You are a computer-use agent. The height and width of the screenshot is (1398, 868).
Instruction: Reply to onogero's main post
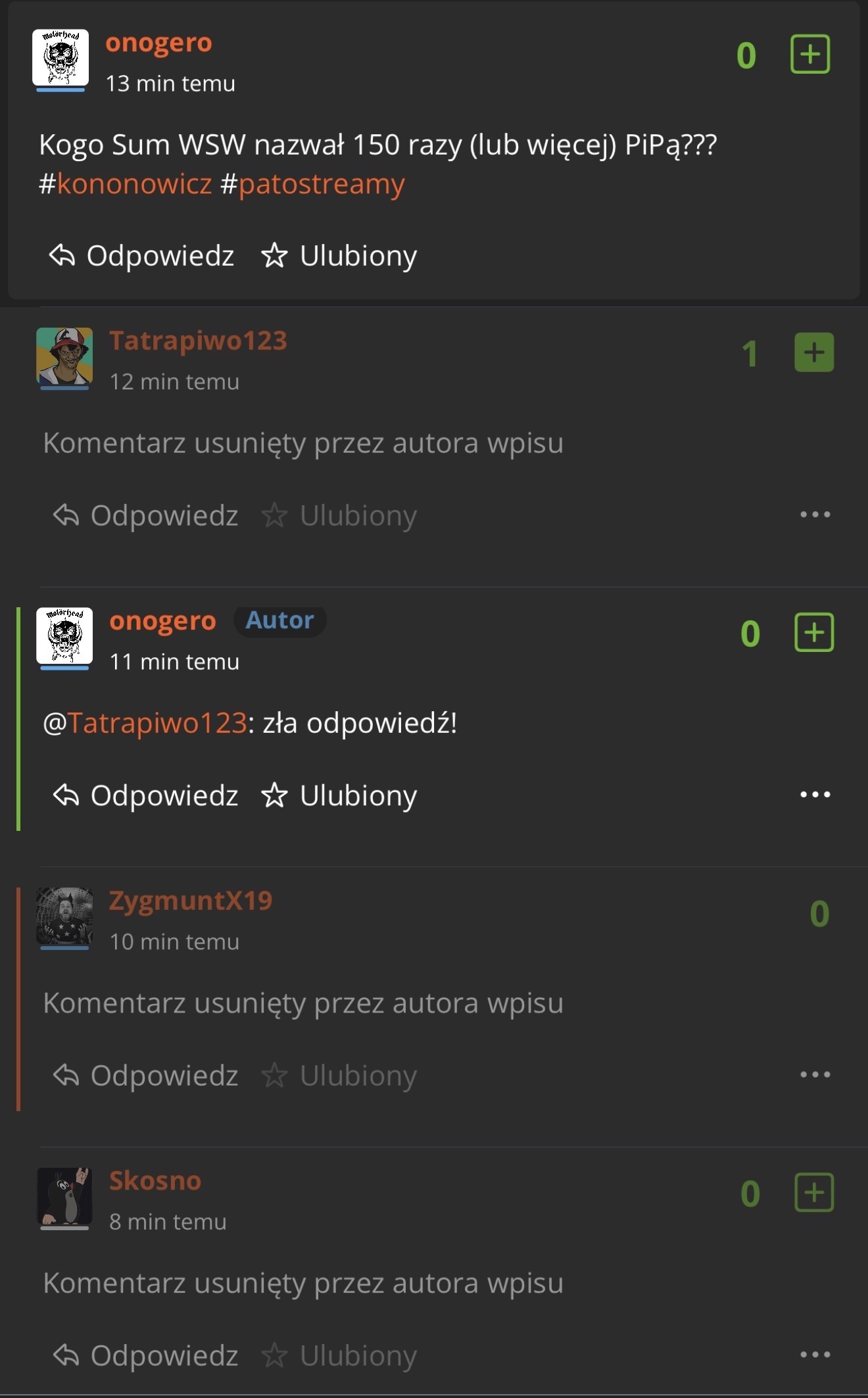(141, 256)
